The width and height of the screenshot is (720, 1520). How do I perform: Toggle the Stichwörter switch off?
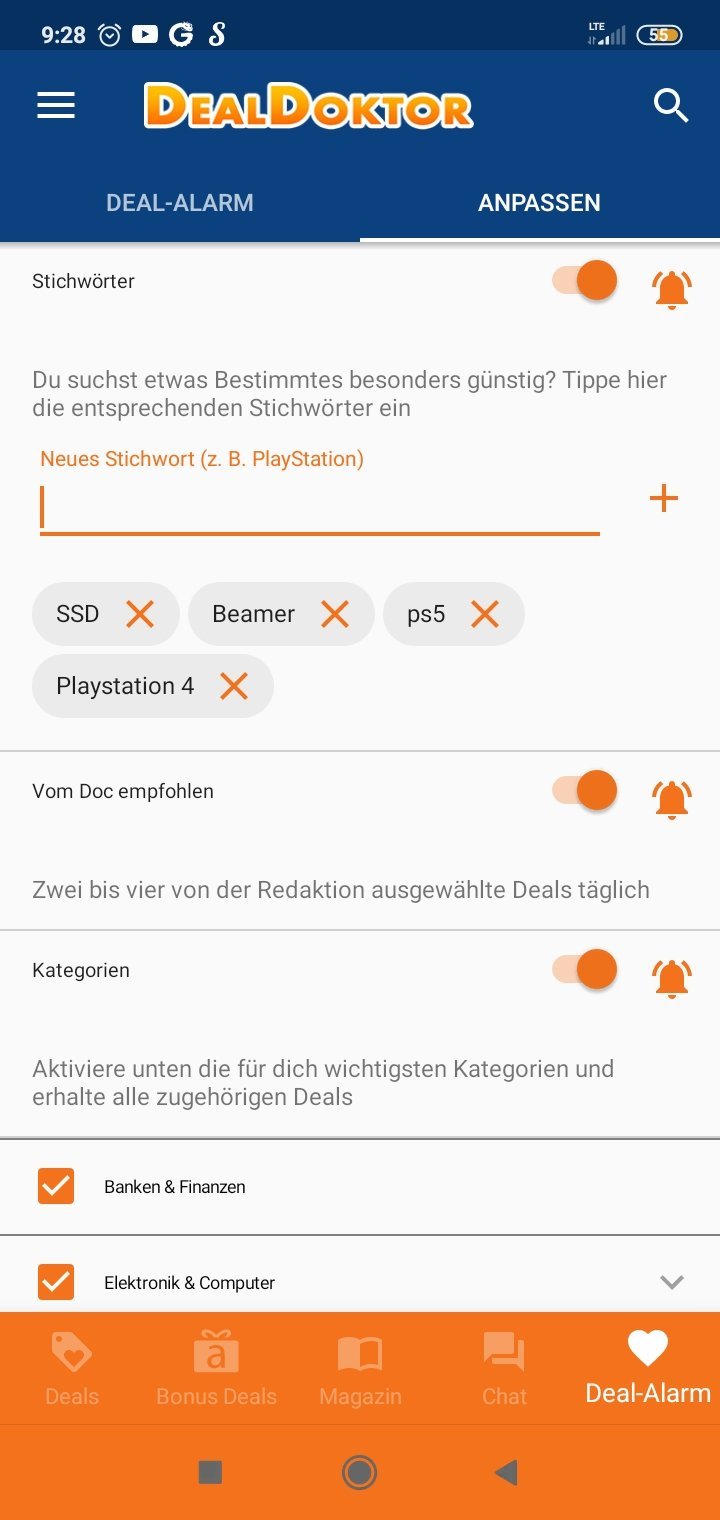585,281
